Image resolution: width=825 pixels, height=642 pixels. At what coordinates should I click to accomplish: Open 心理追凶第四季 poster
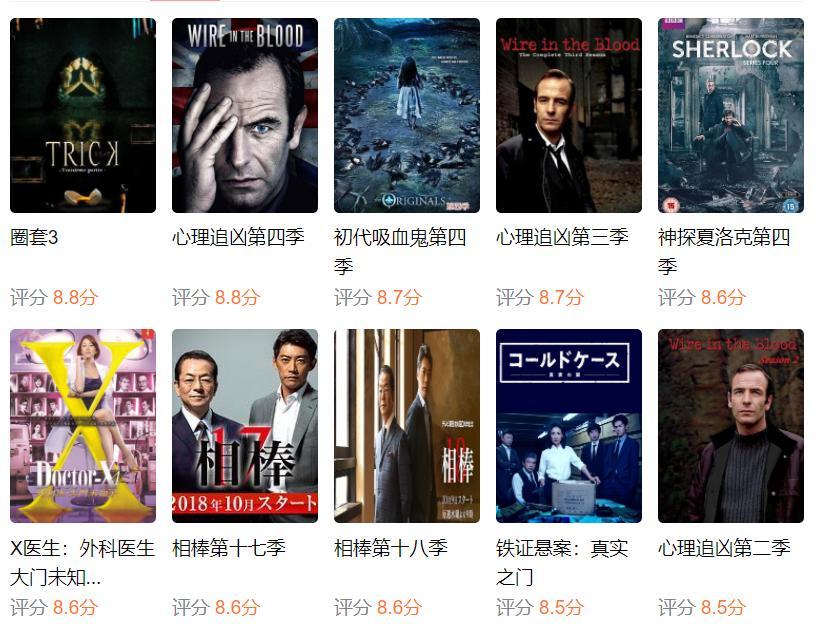click(245, 115)
